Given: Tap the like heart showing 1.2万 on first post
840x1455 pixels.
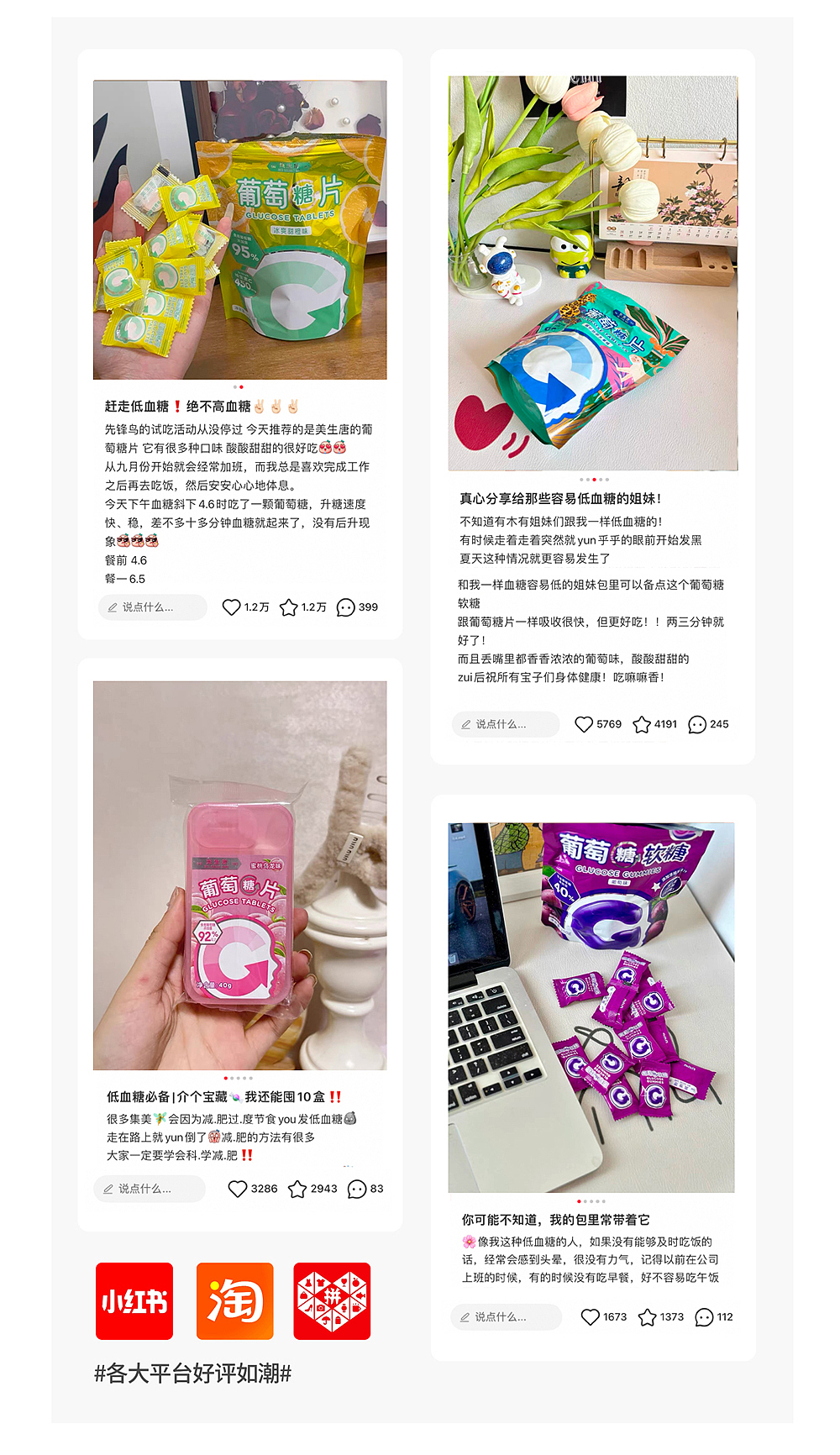Looking at the screenshot, I should (x=233, y=607).
